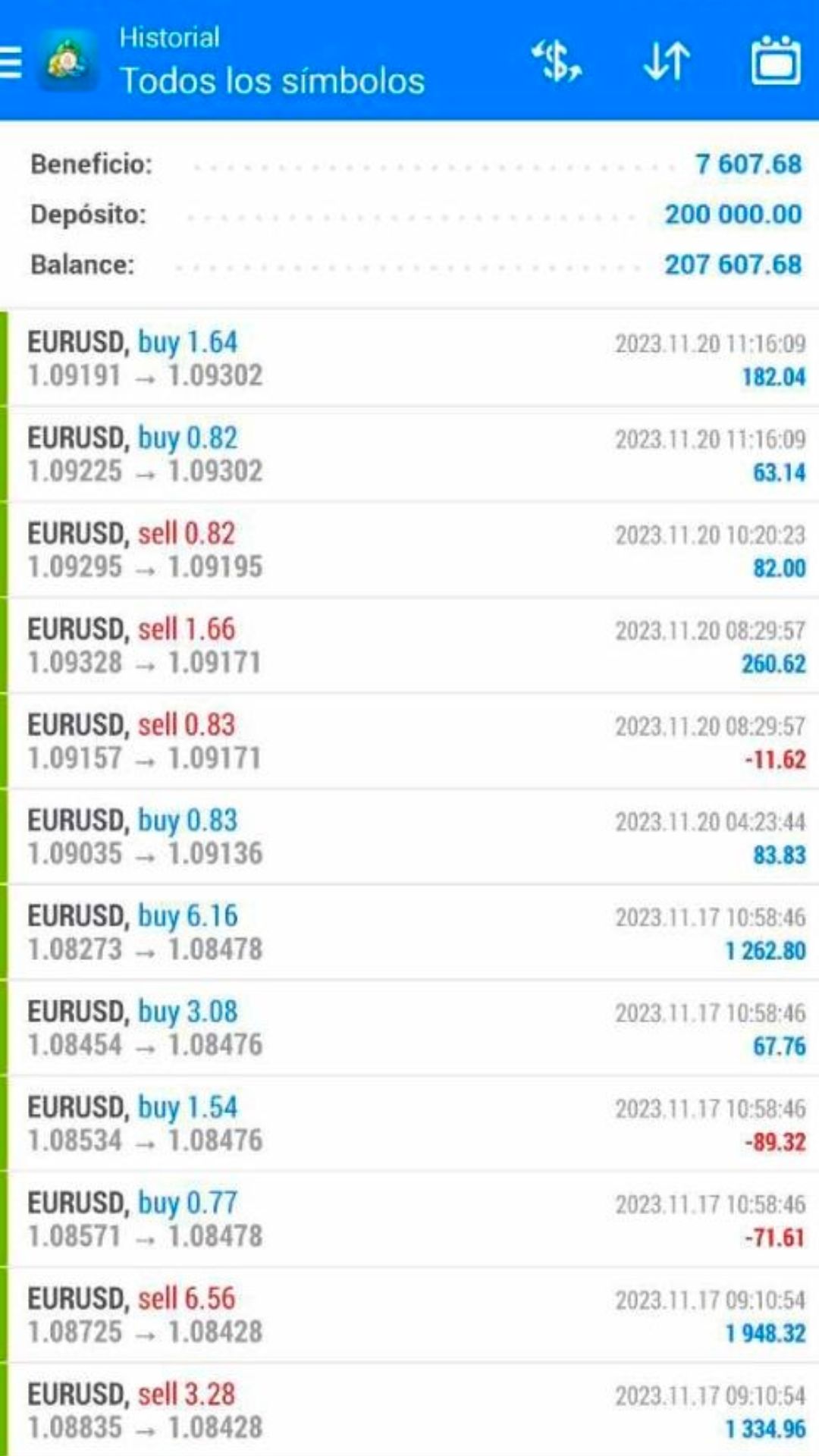Screen dimensions: 819x1456
Task: Select symbol filter with the dollar icon
Action: pyautogui.click(x=557, y=61)
